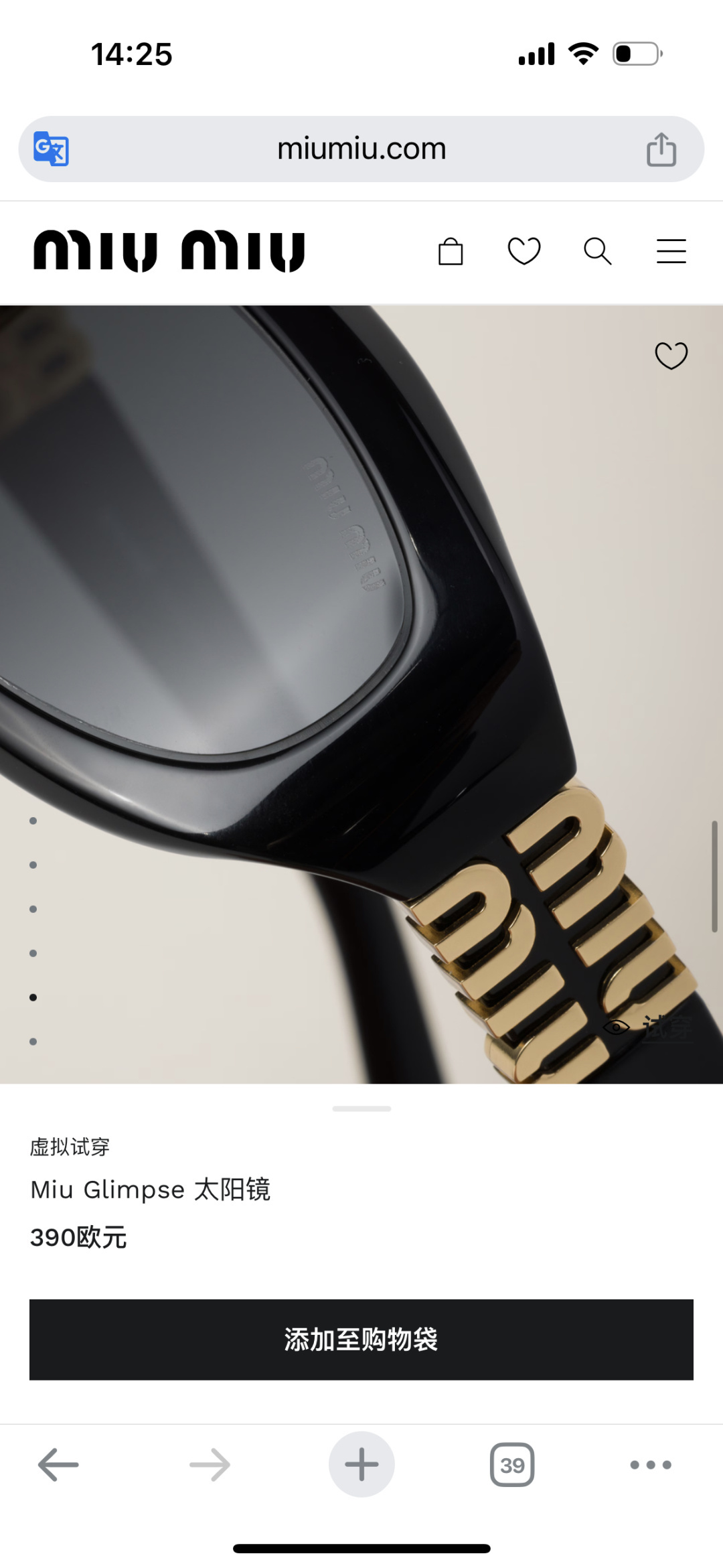Search the Miu Miu site

click(x=597, y=252)
